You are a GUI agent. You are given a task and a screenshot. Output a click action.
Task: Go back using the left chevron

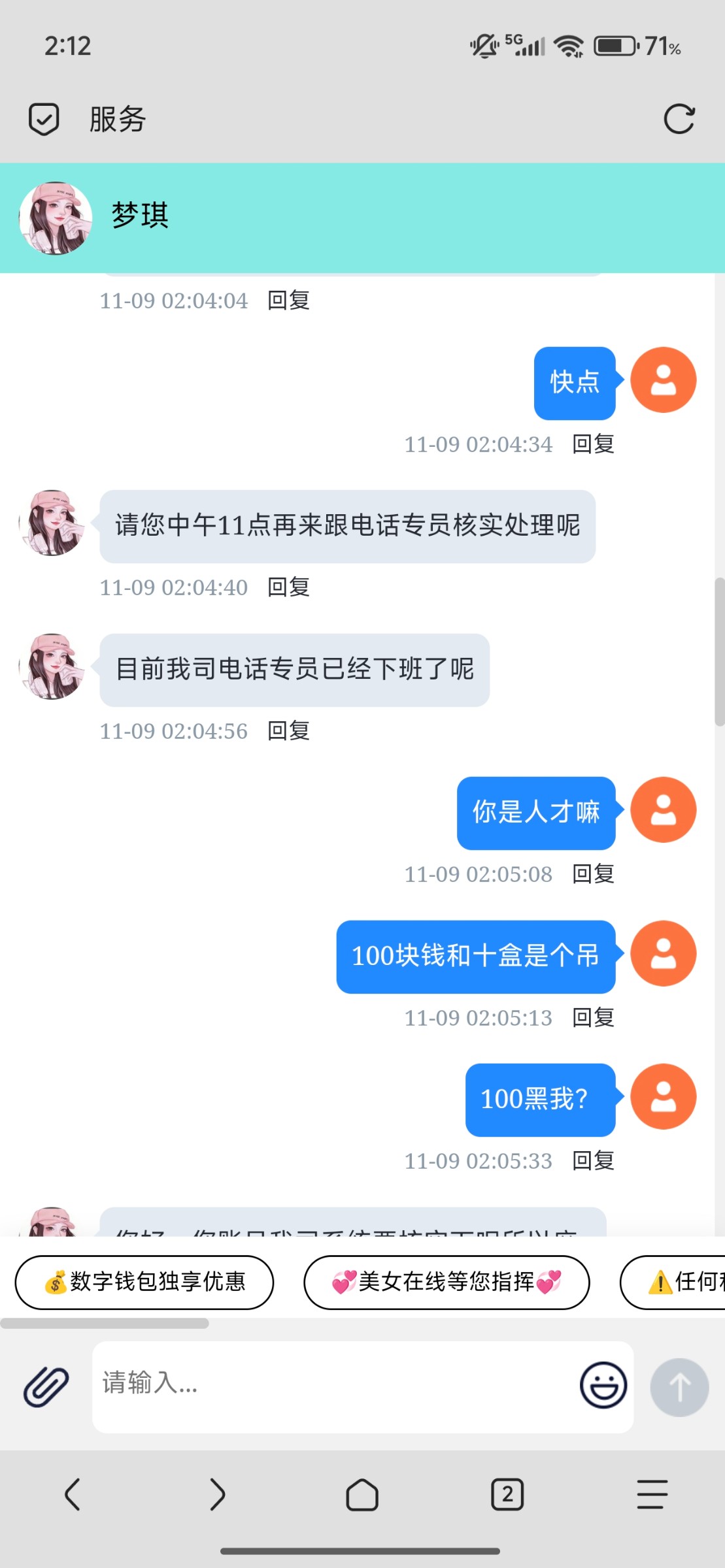[72, 1494]
